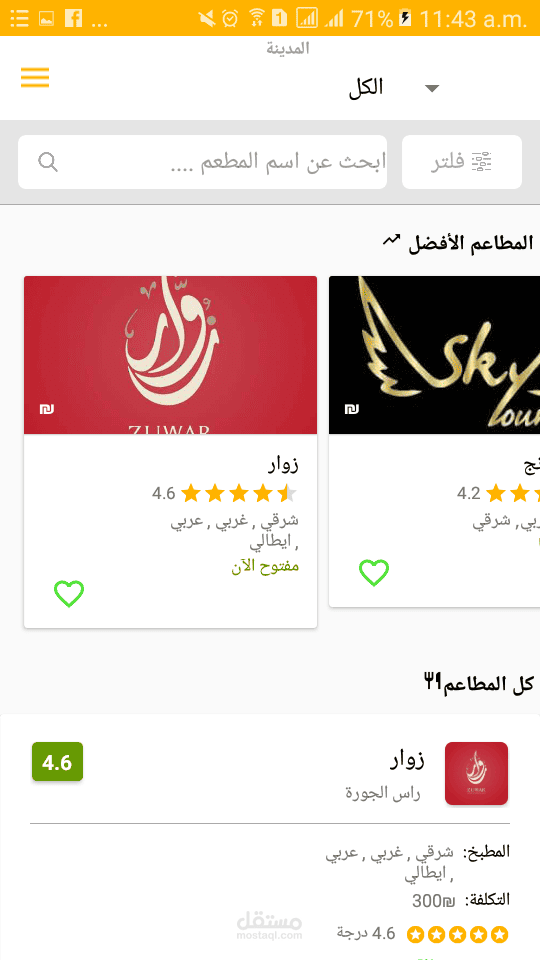540x960 pixels.
Task: Tap the restaurant name search field
Action: pyautogui.click(x=203, y=162)
